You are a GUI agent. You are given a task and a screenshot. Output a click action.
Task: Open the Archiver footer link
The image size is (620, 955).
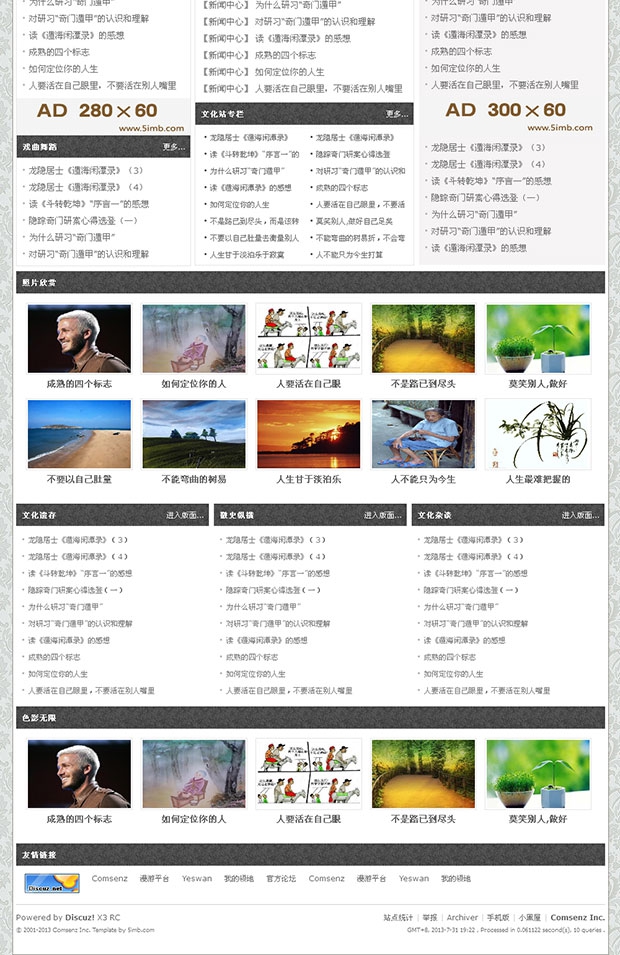click(x=462, y=917)
